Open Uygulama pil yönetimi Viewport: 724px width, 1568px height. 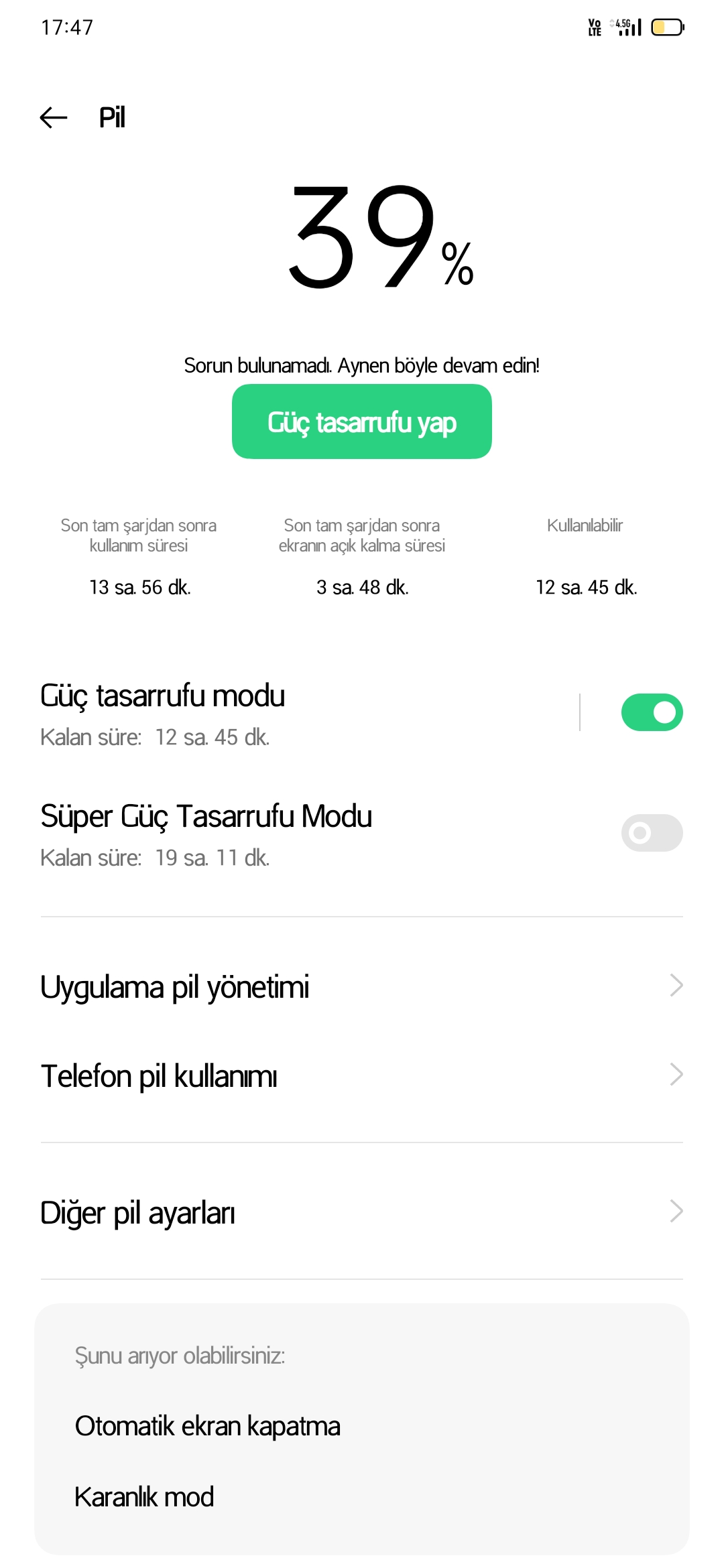362,986
